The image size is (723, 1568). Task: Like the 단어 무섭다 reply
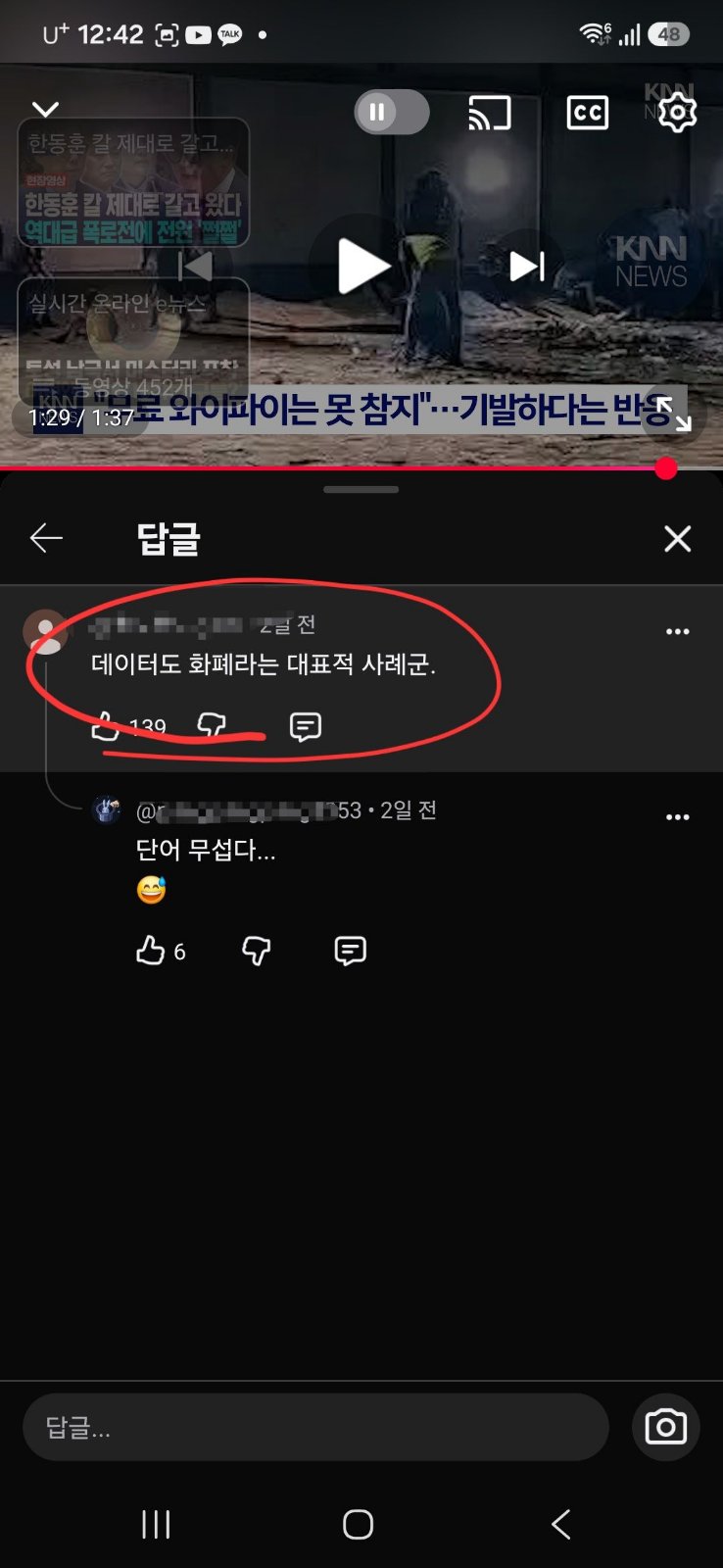(x=150, y=951)
